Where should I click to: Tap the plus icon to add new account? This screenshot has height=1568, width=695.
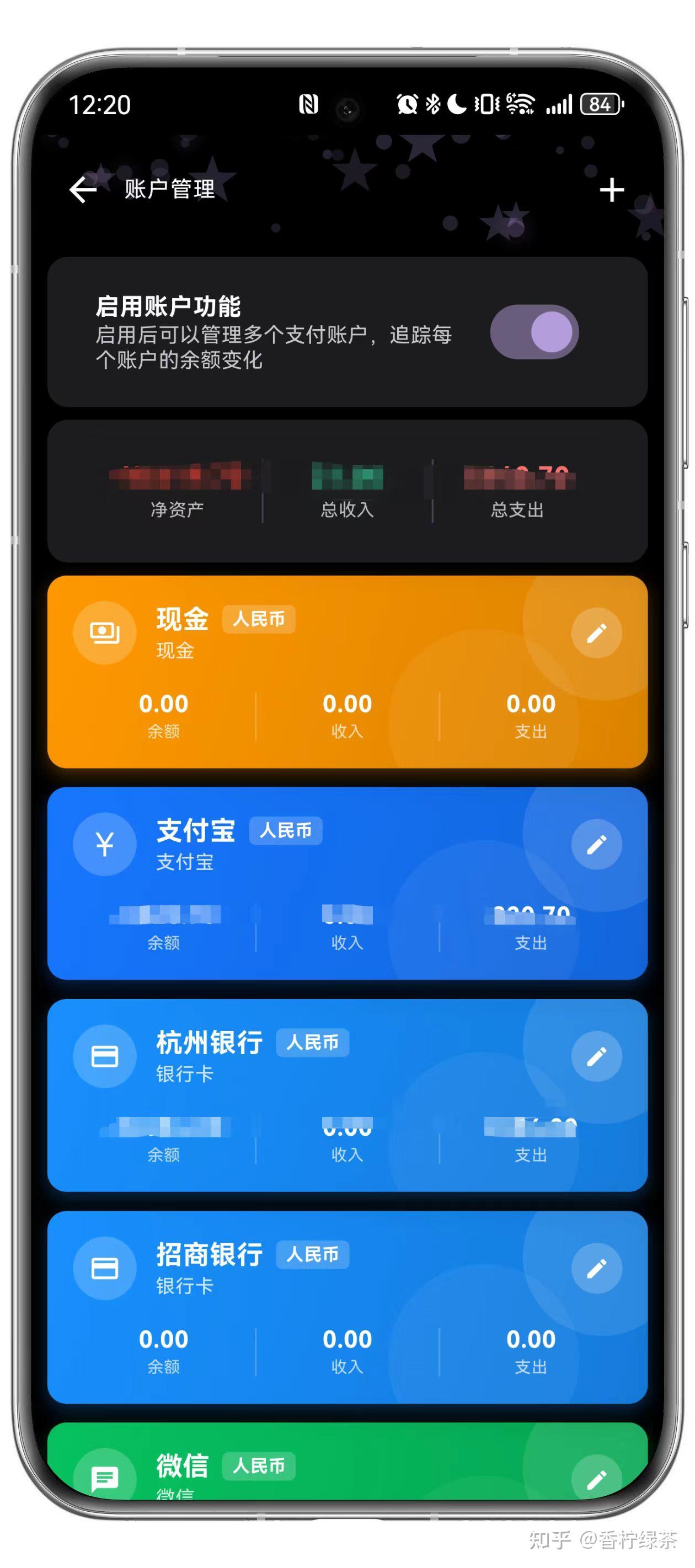point(612,190)
